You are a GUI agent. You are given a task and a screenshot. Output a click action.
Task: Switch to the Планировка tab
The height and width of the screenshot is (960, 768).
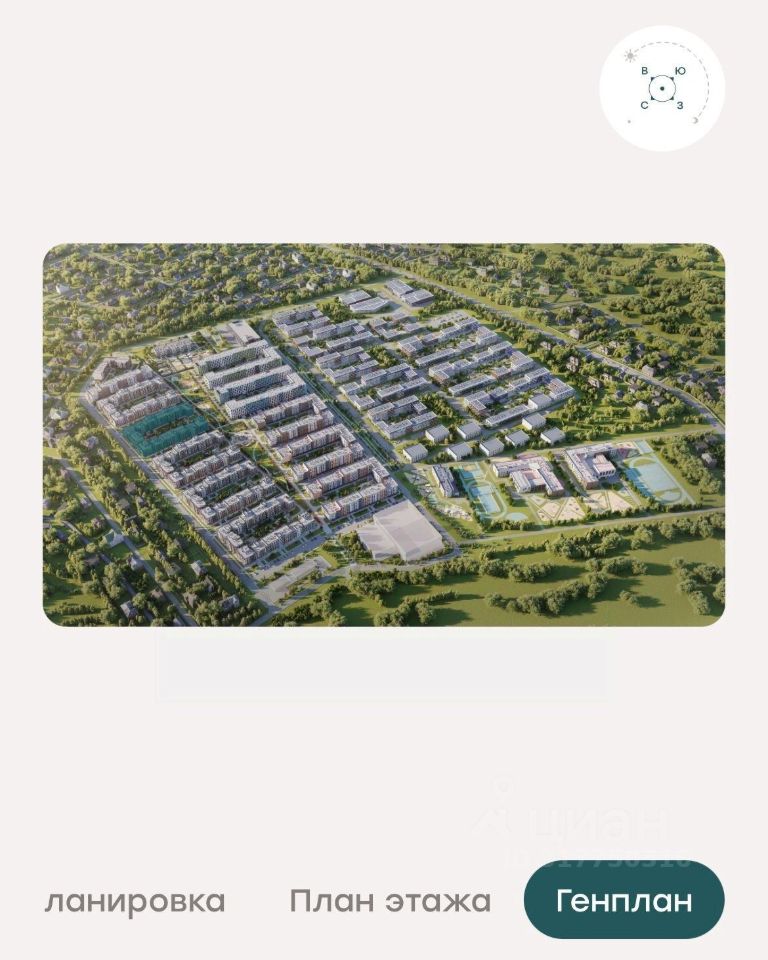coord(134,901)
